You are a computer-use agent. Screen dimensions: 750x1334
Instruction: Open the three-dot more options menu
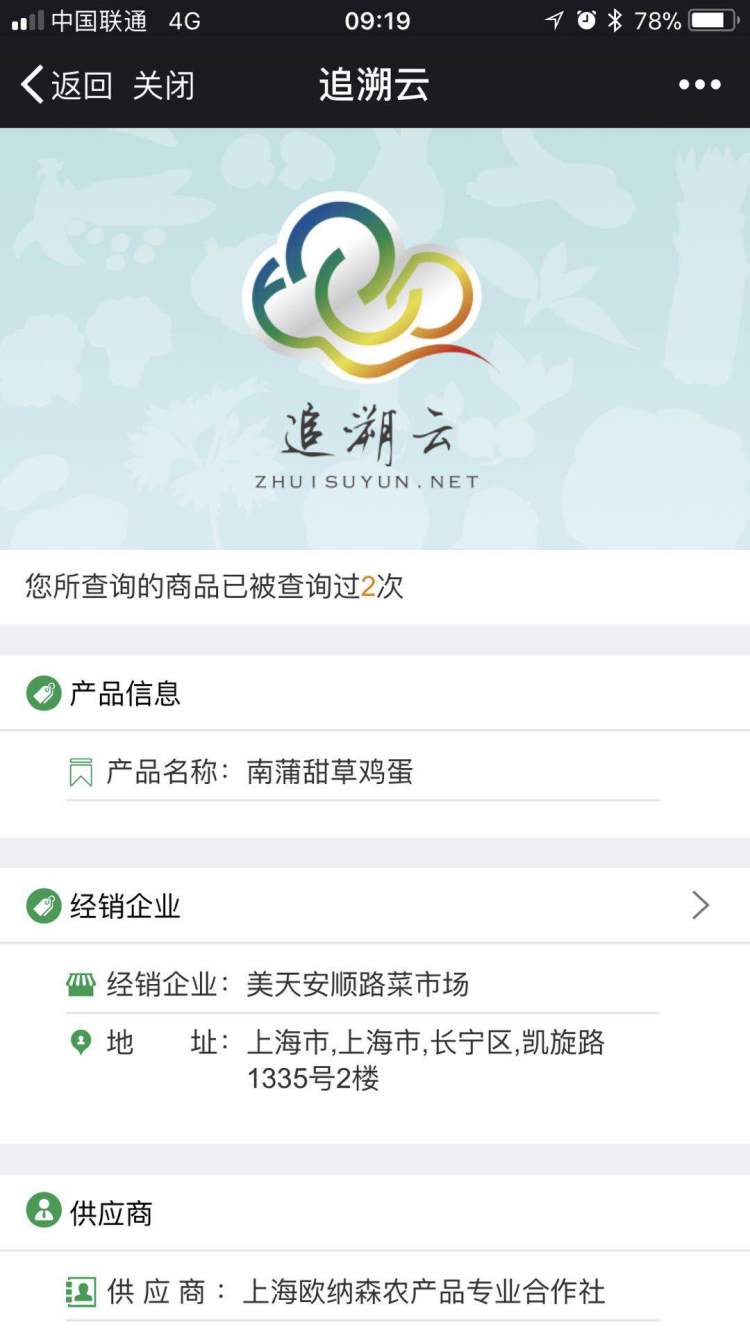tap(699, 85)
